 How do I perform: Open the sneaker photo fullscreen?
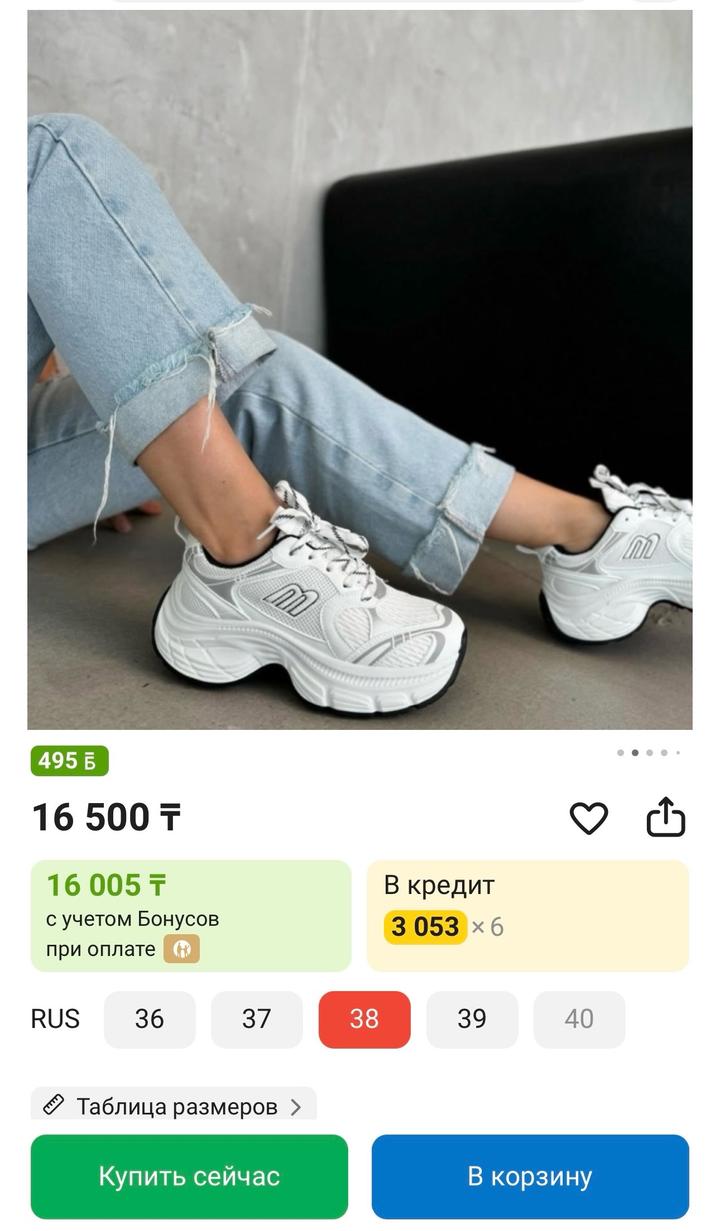click(360, 370)
